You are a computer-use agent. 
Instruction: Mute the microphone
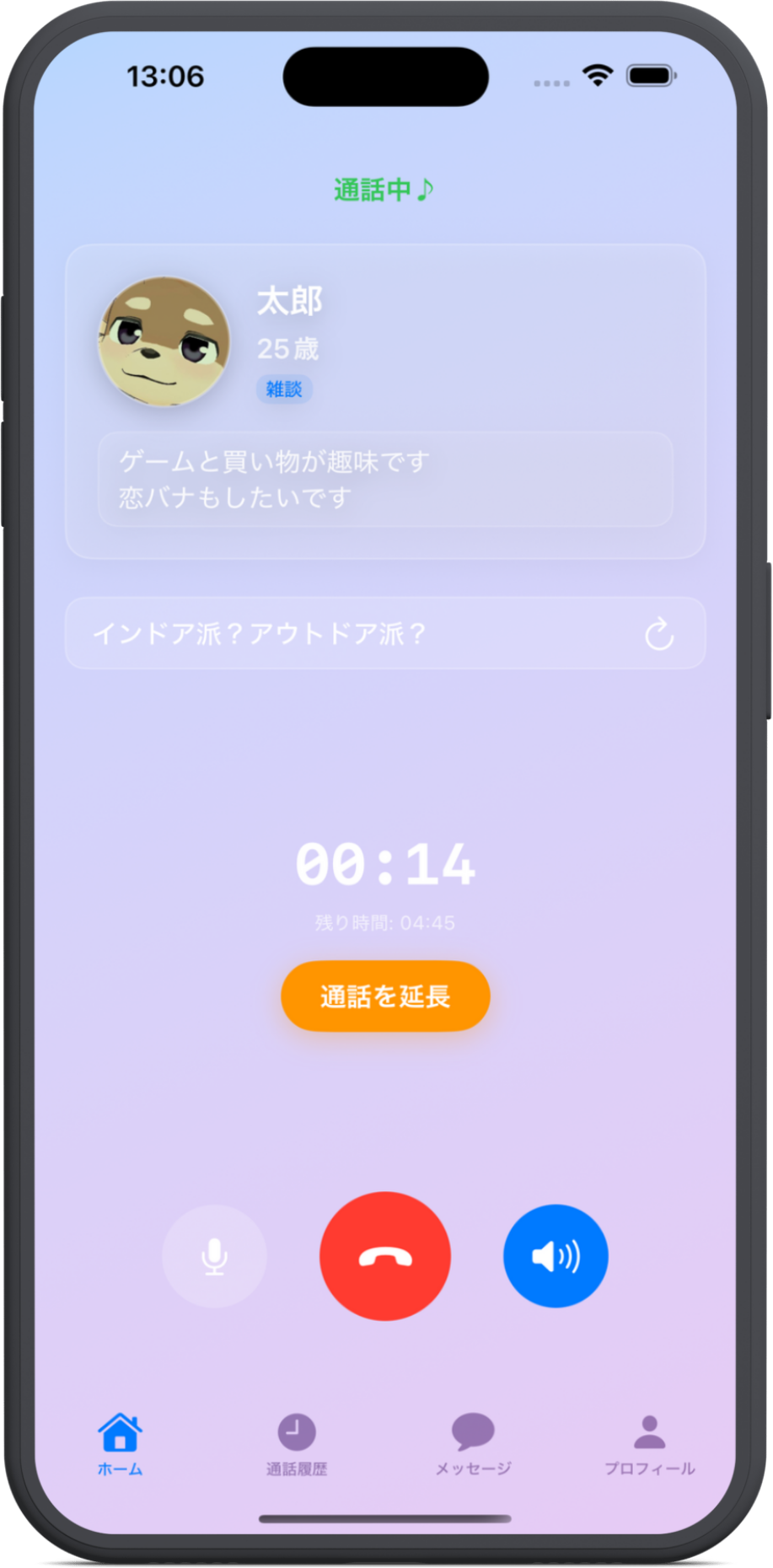click(214, 1256)
